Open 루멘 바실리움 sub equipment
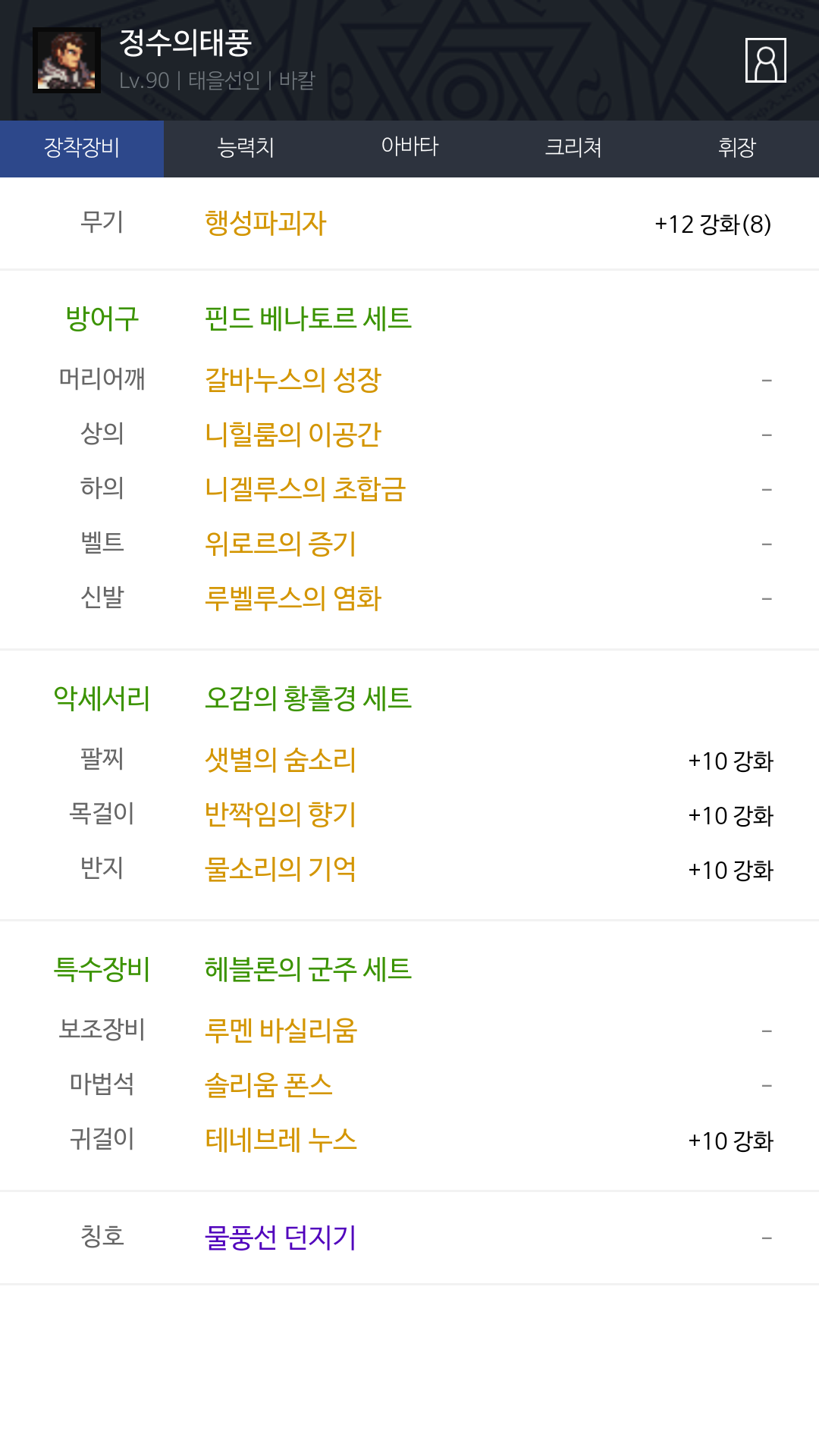The width and height of the screenshot is (819, 1456). [281, 1031]
